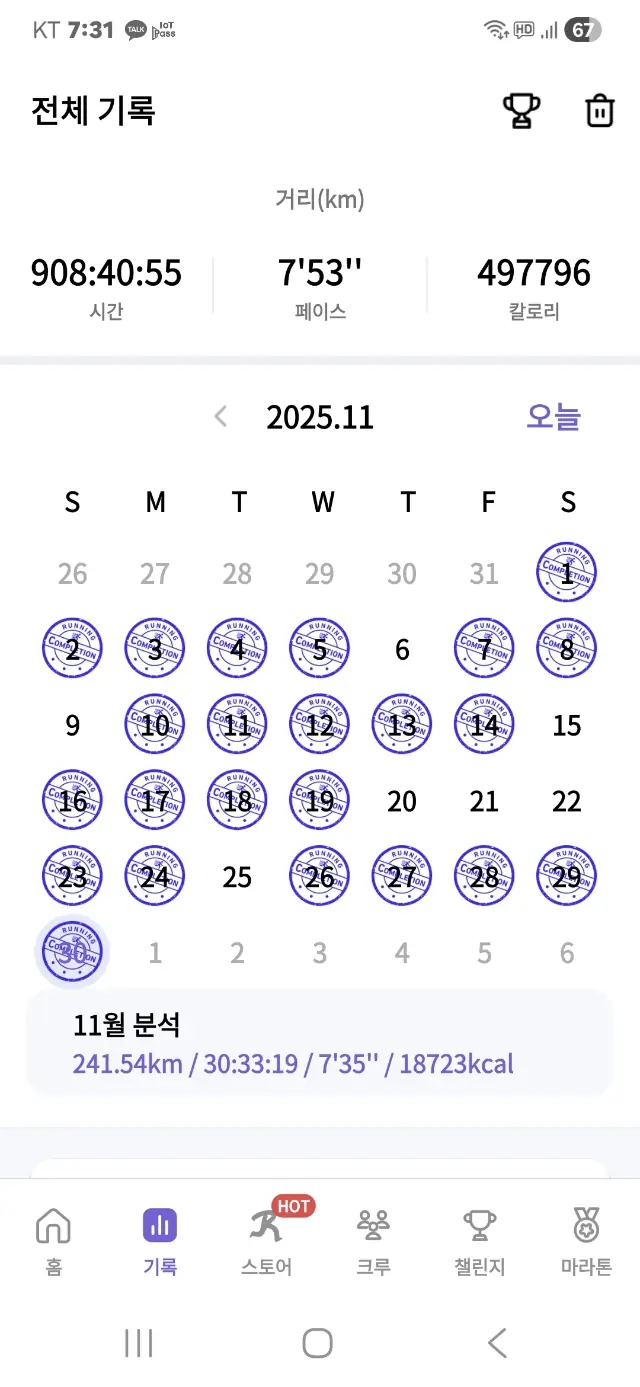This screenshot has height=1387, width=640.
Task: Choose November 26 on the calendar
Action: [x=320, y=877]
